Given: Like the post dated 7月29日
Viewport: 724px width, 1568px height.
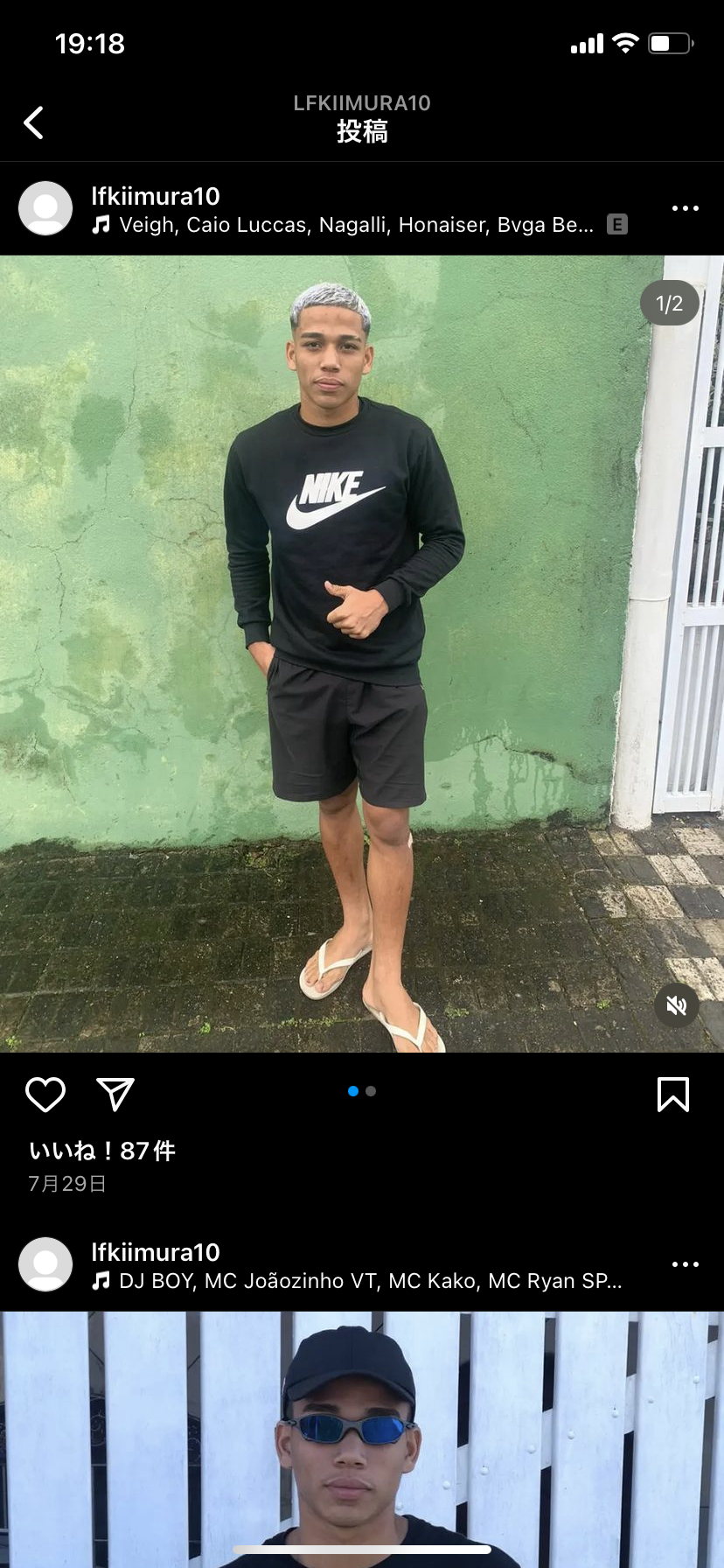Looking at the screenshot, I should tap(45, 1095).
